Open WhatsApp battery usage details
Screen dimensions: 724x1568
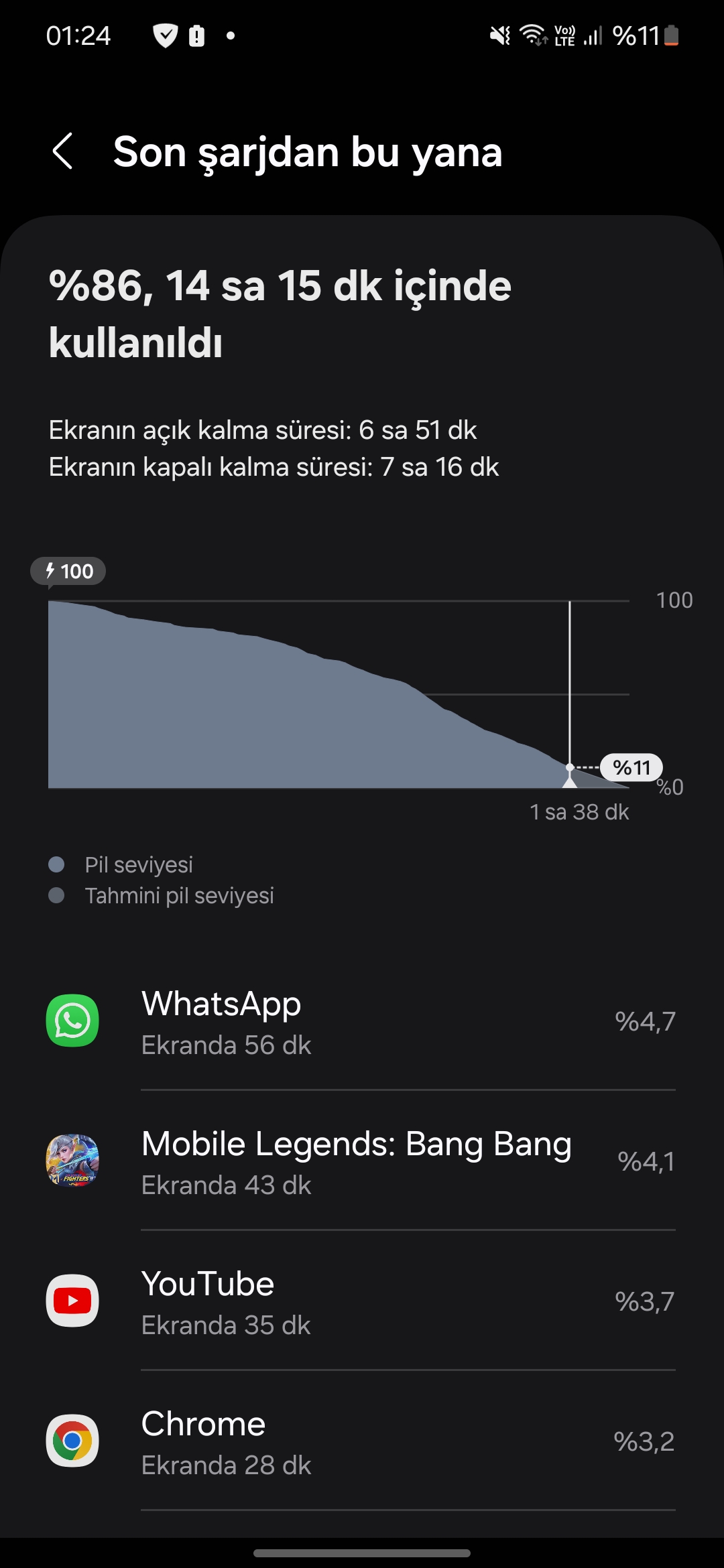pyautogui.click(x=362, y=1021)
